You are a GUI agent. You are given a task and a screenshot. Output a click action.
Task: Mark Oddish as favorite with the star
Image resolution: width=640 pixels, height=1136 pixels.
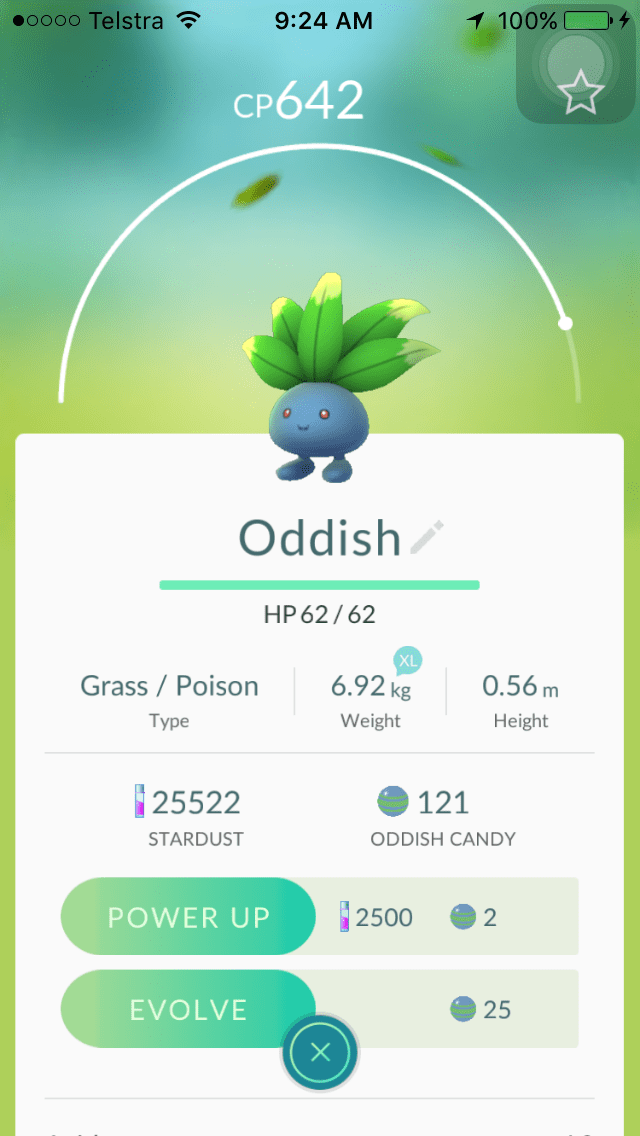coord(580,93)
